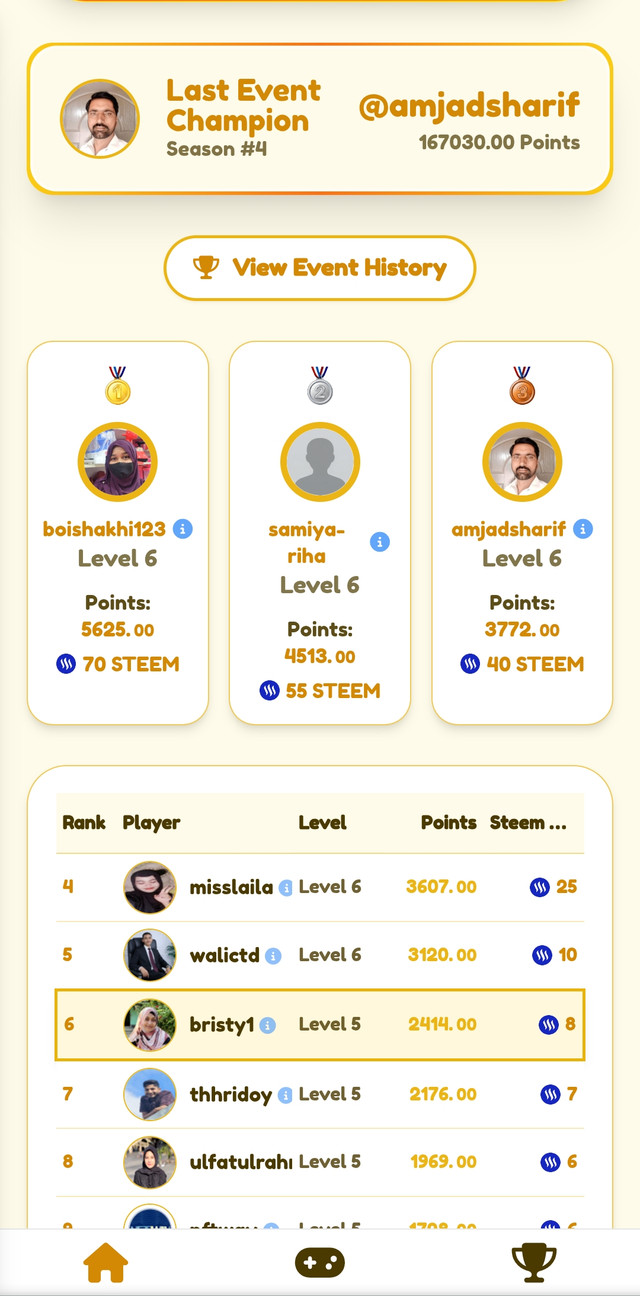This screenshot has height=1296, width=640.
Task: Switch to the game controller tab
Action: click(x=320, y=1263)
